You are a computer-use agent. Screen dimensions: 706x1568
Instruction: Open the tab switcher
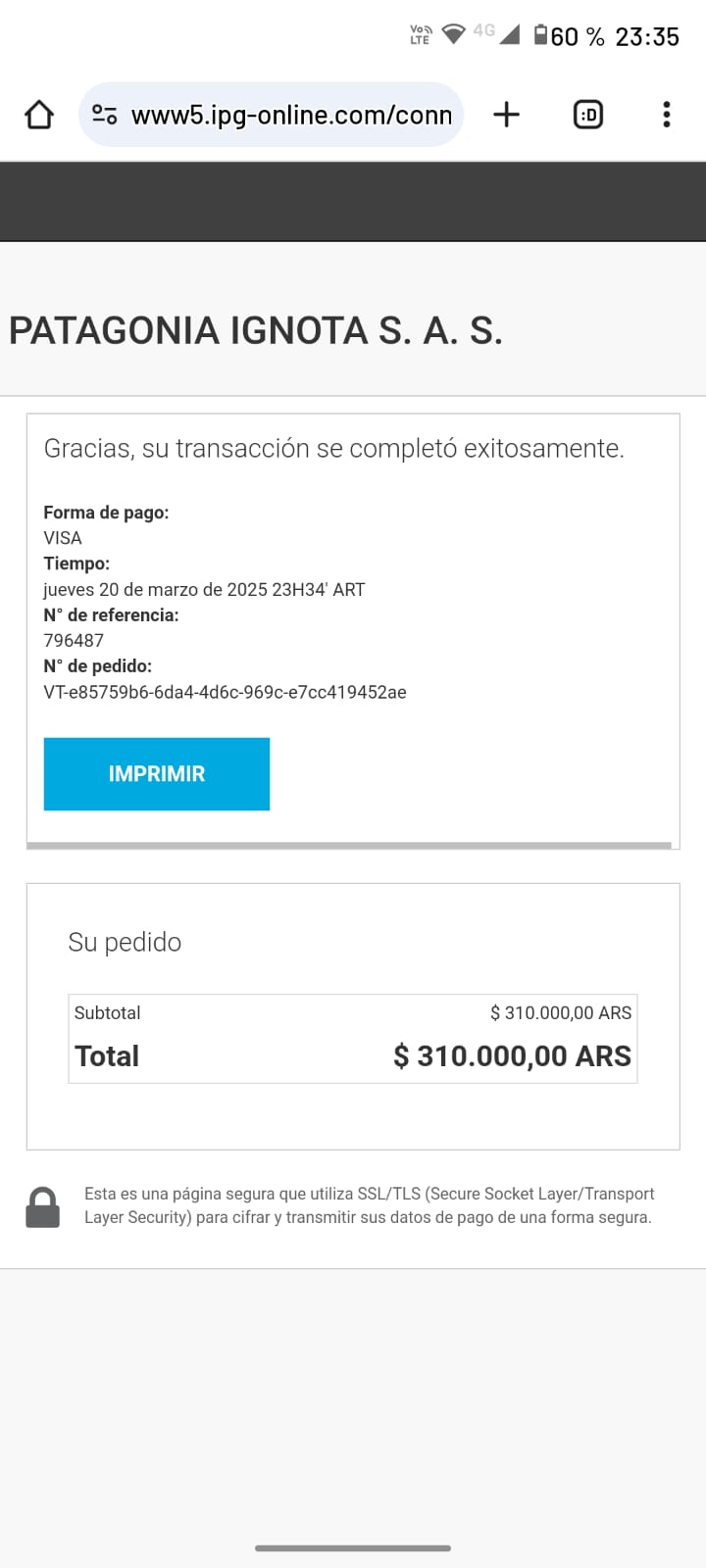pyautogui.click(x=587, y=115)
